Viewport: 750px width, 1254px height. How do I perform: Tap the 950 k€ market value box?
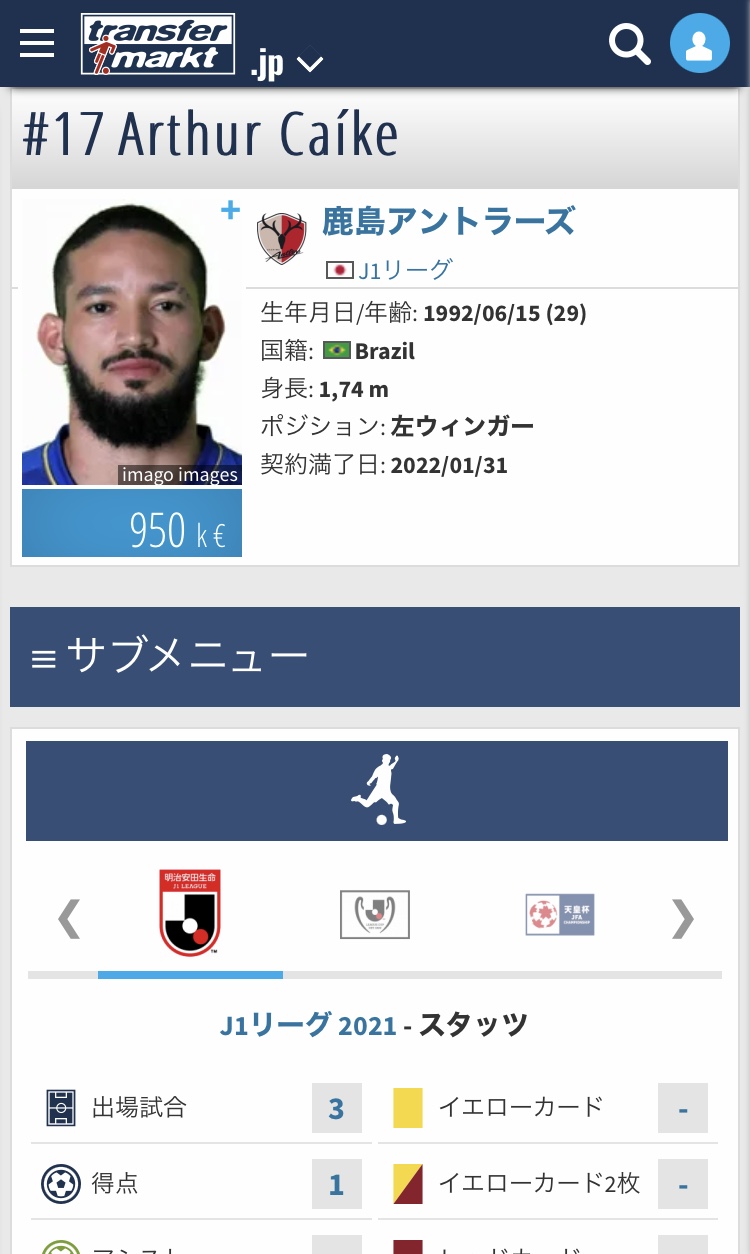click(132, 523)
